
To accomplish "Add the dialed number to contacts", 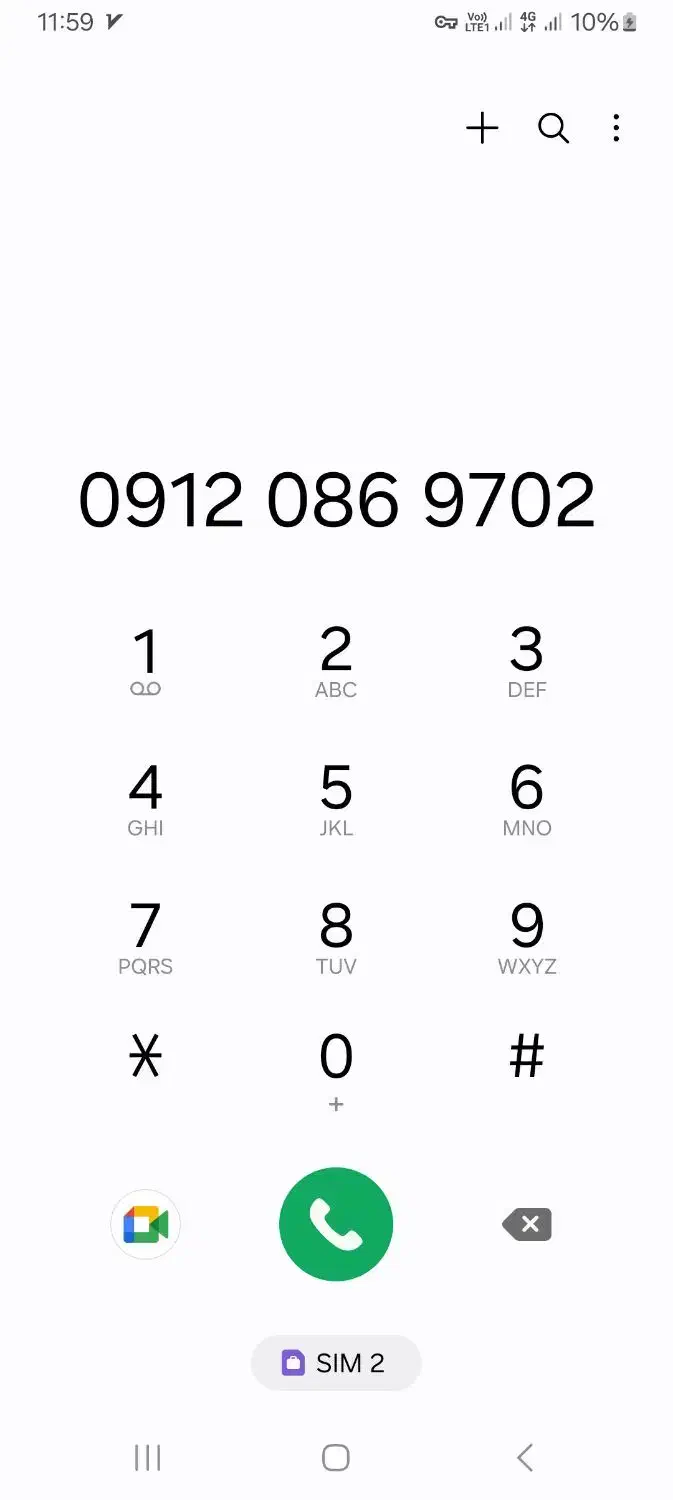I will click(x=482, y=128).
